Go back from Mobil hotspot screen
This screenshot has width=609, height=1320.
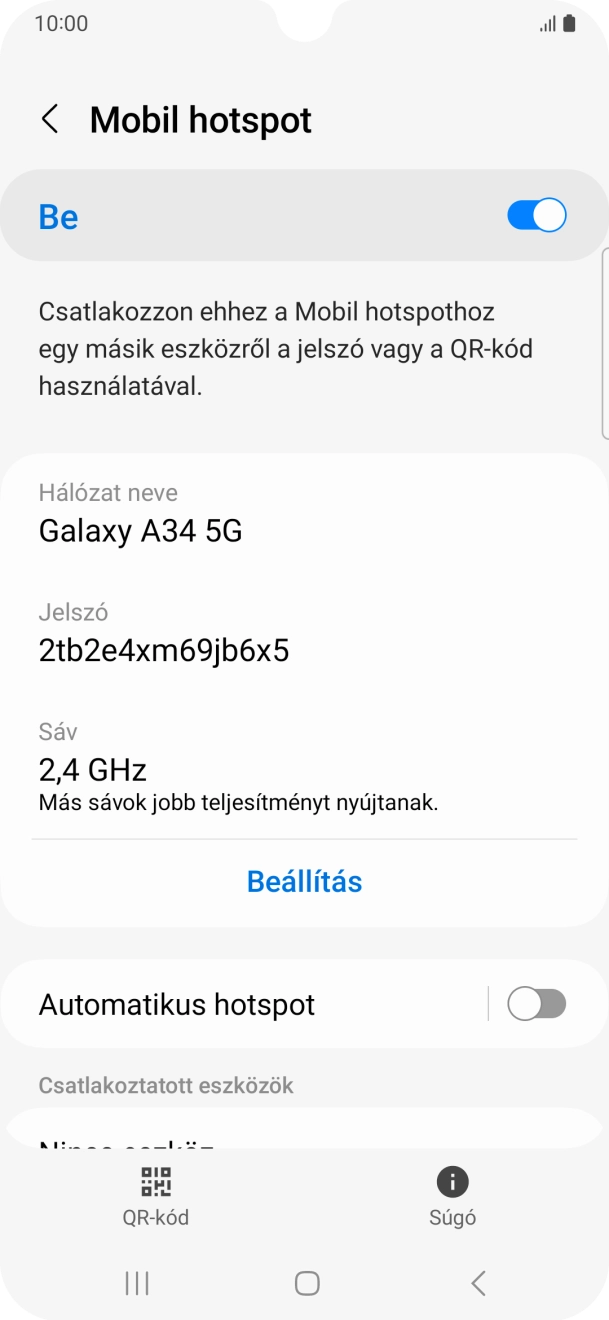pos(49,120)
